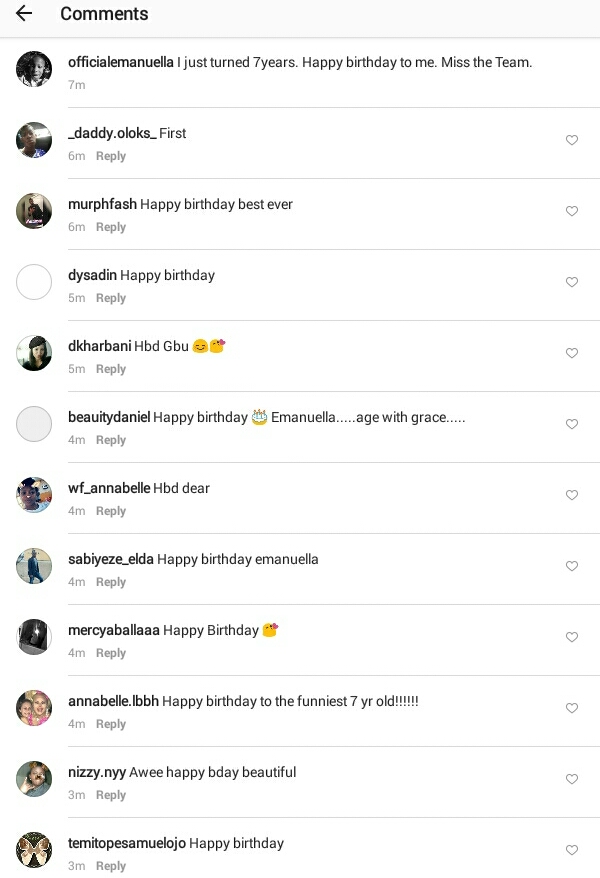
Task: Open the dkharbani username link
Action: pyautogui.click(x=99, y=346)
